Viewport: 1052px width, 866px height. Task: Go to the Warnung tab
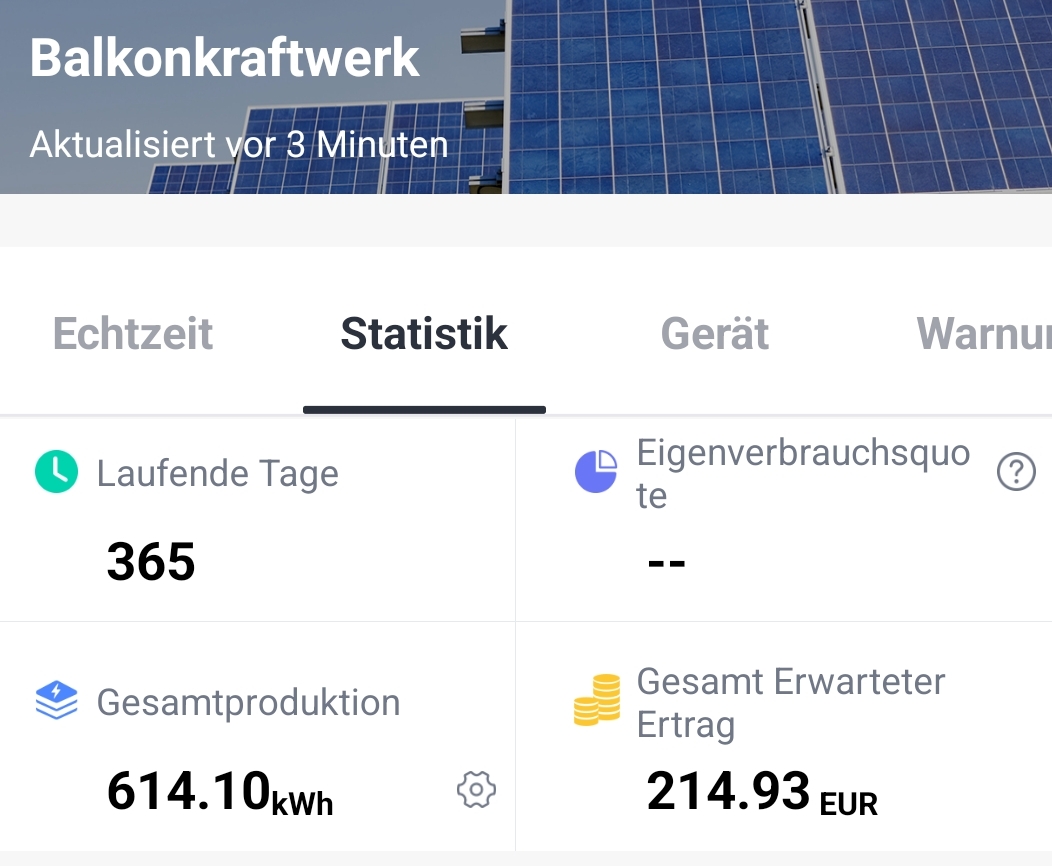[x=983, y=334]
